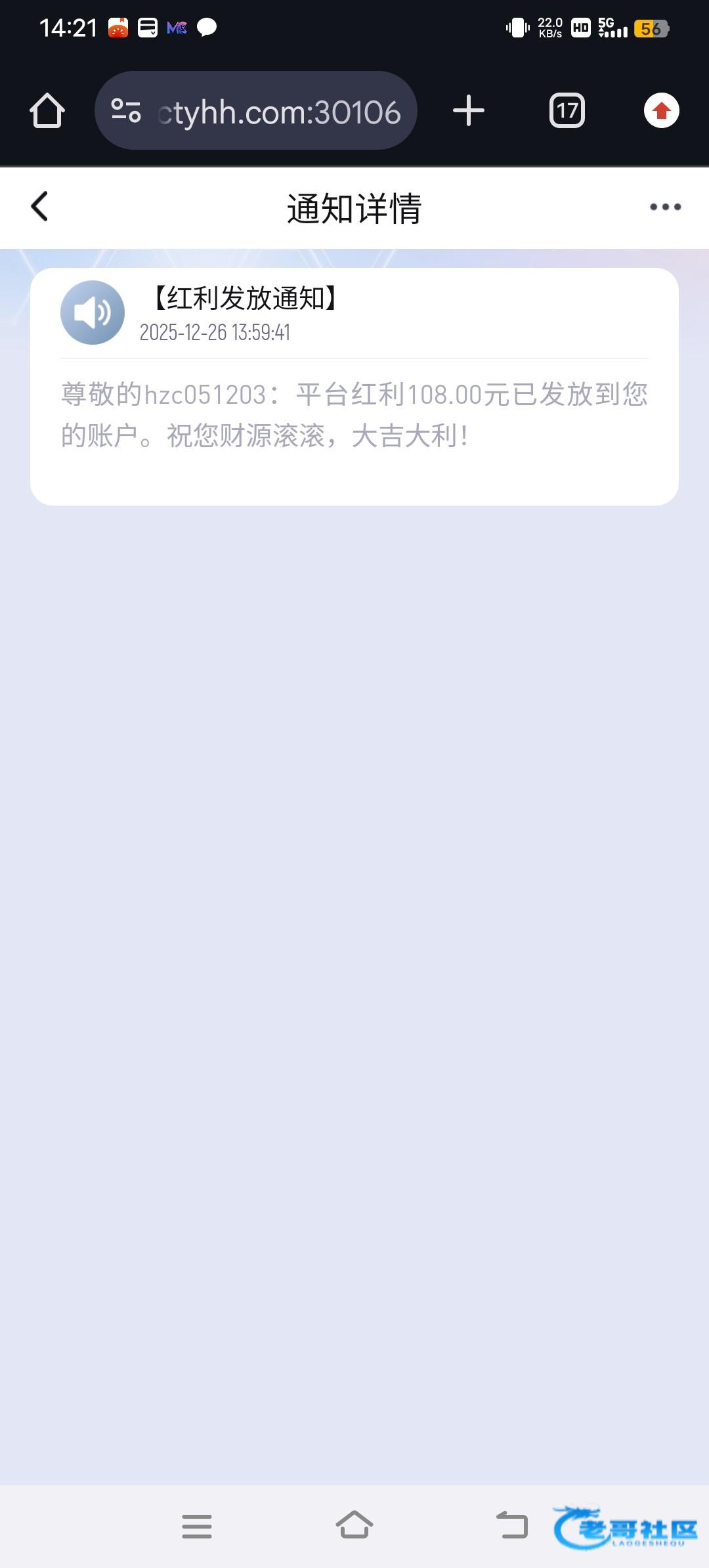Open the three-dot overflow menu
Viewport: 709px width, 1568px height.
(x=665, y=207)
